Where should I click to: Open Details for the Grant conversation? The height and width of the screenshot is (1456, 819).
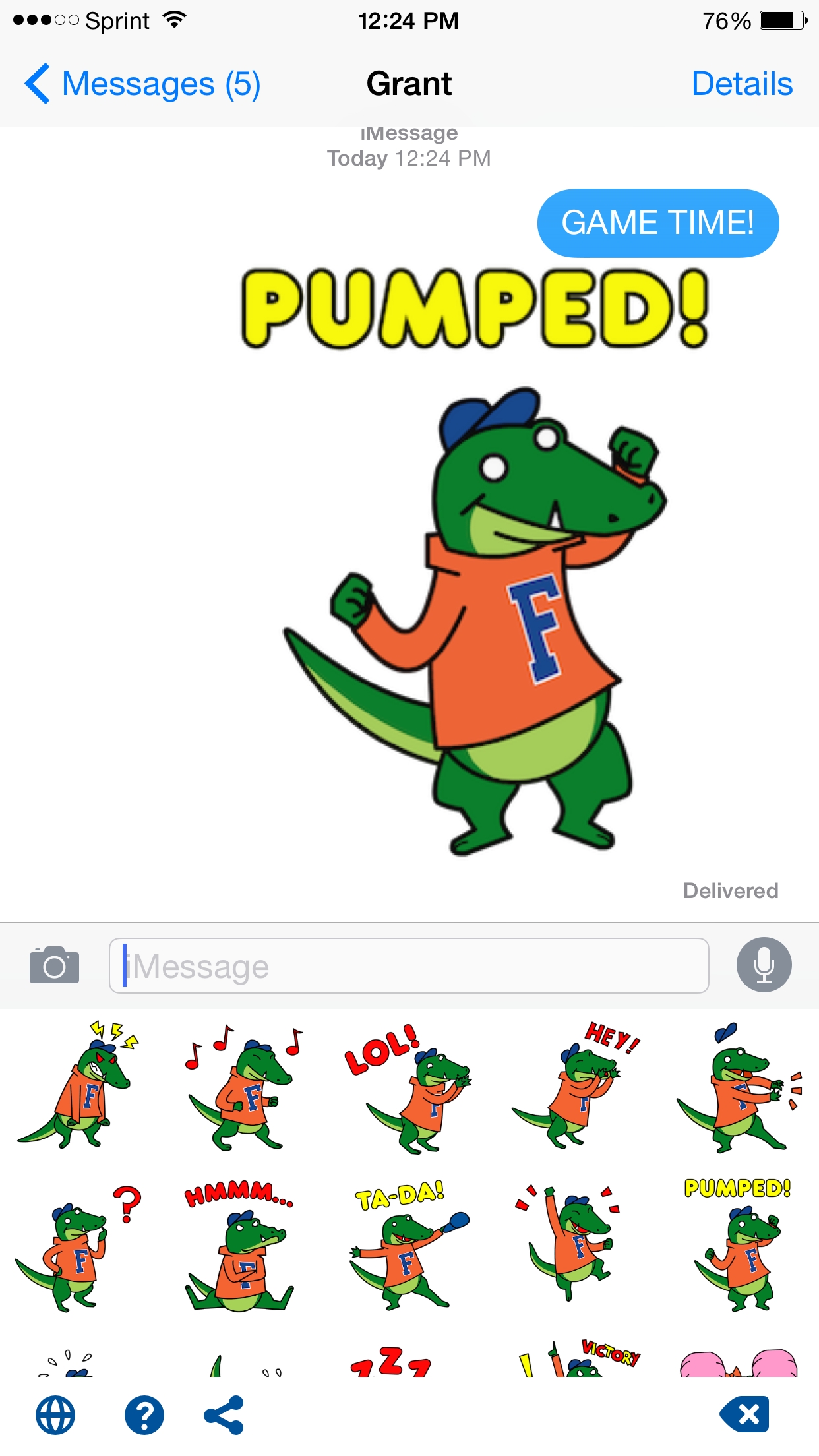point(741,84)
